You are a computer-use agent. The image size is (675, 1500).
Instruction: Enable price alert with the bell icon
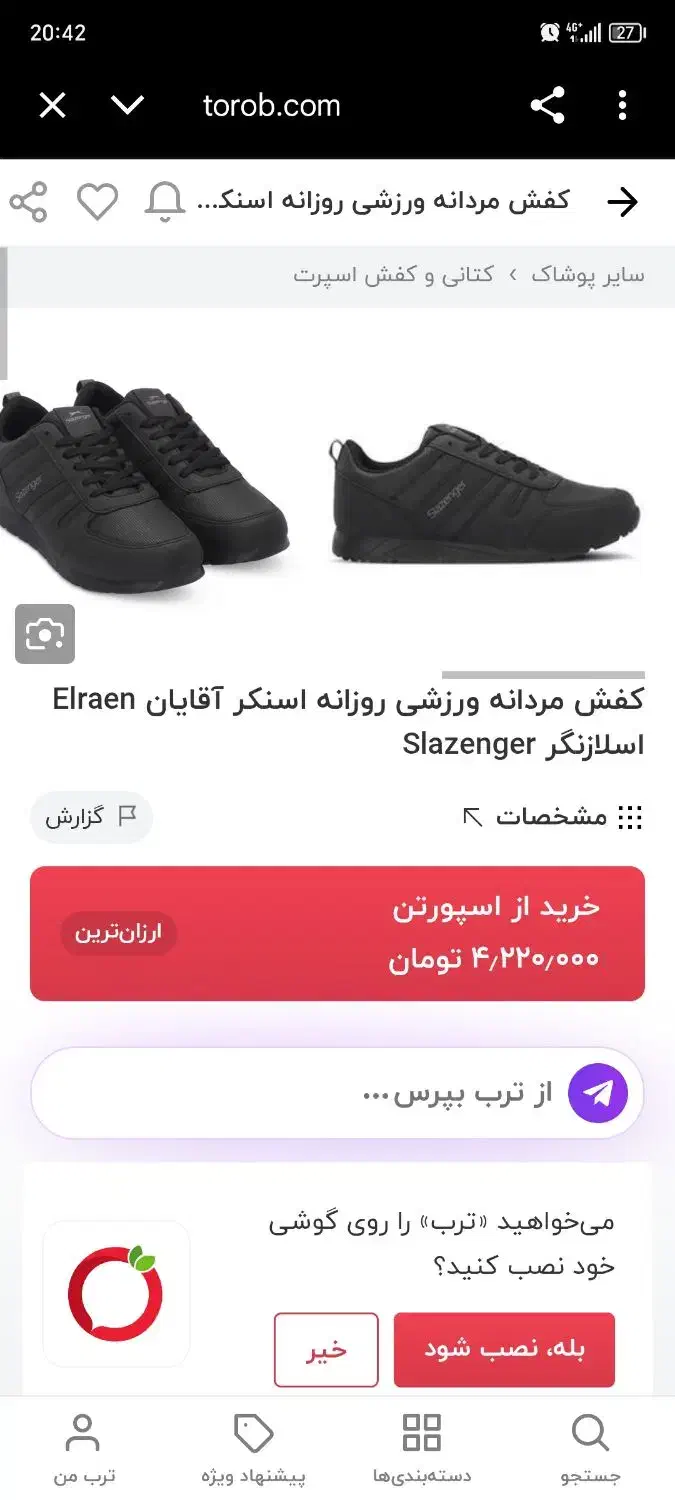pos(164,202)
